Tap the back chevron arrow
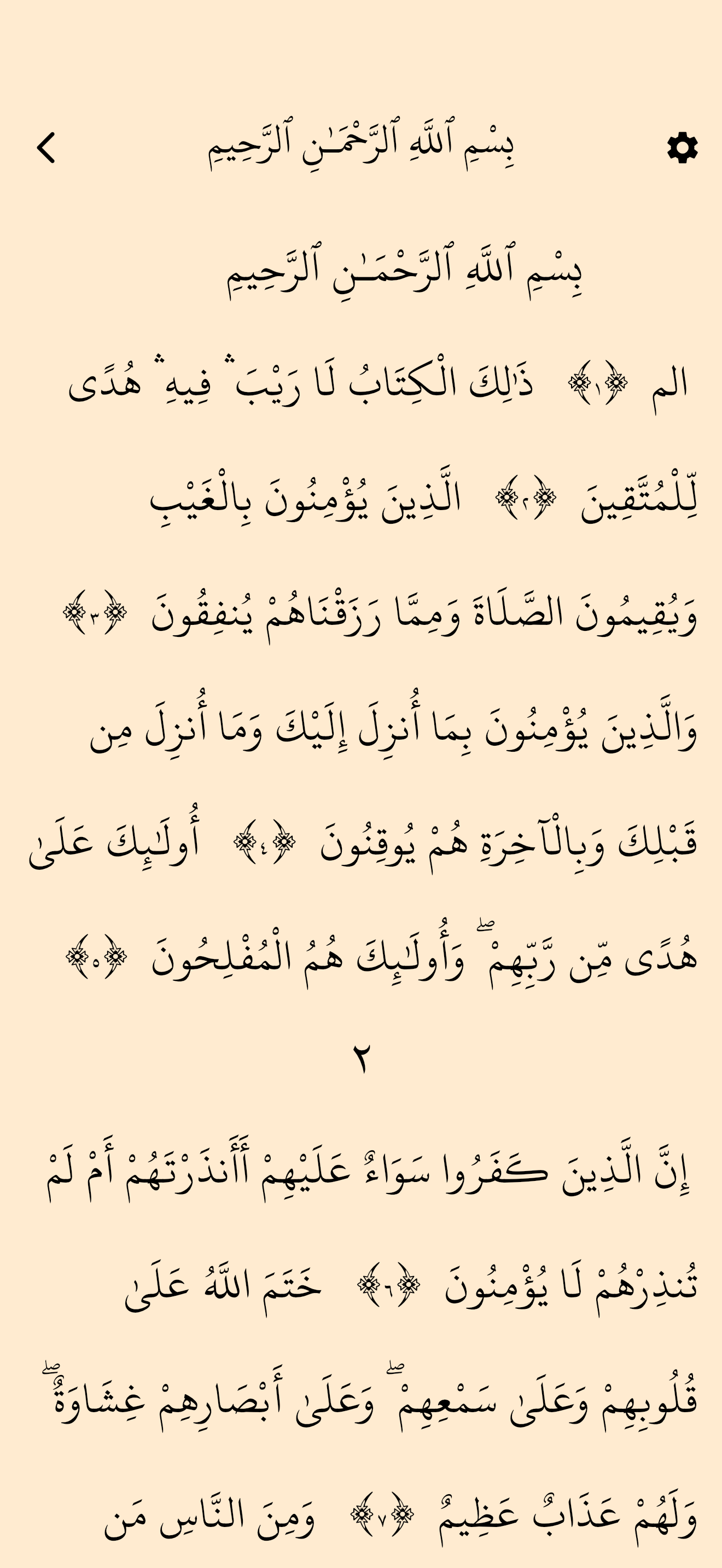 coord(46,148)
